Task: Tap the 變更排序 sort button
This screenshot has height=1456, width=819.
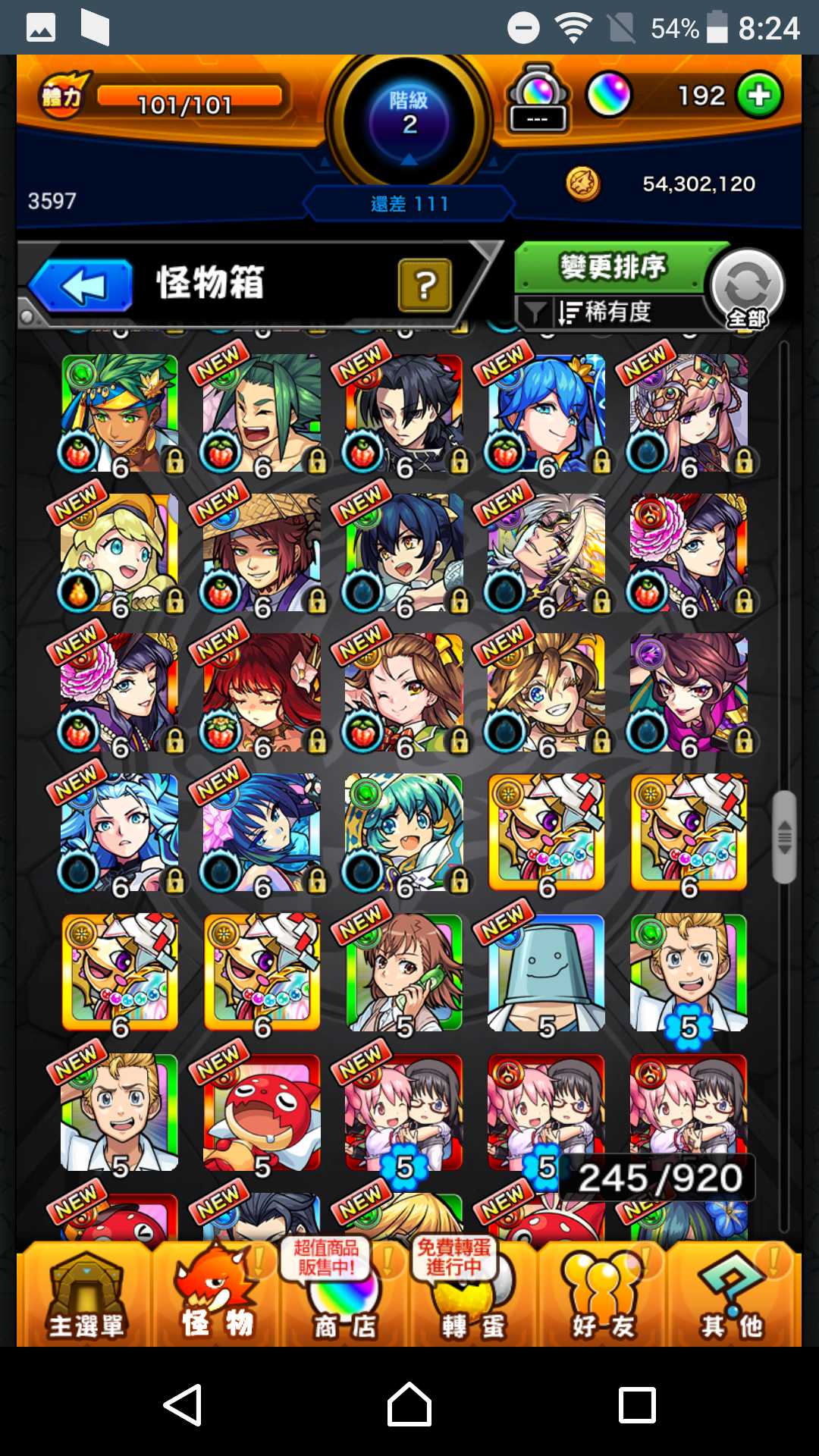Action: (x=611, y=267)
